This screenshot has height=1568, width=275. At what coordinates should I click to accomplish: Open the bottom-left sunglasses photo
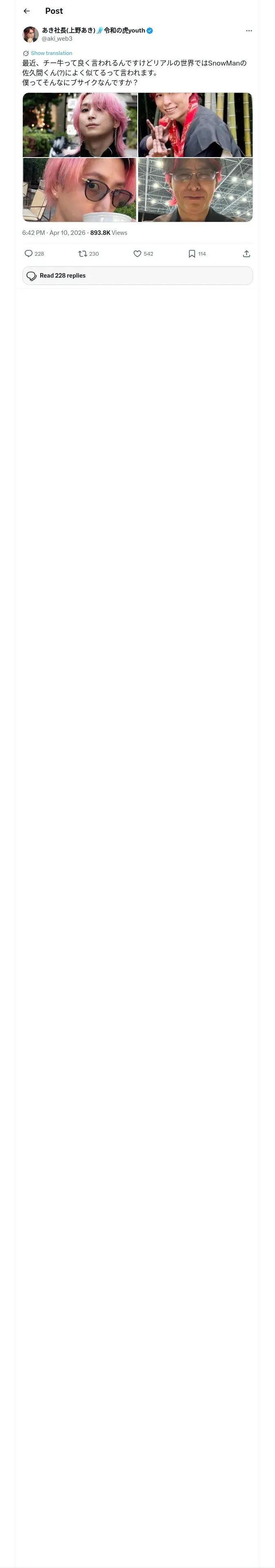[80, 190]
